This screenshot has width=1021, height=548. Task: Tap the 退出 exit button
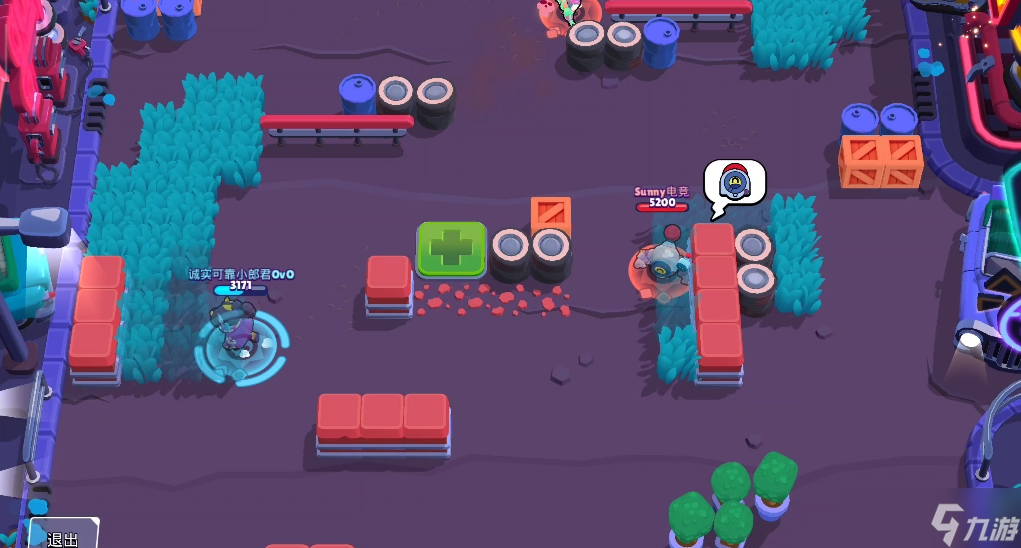coord(62,536)
